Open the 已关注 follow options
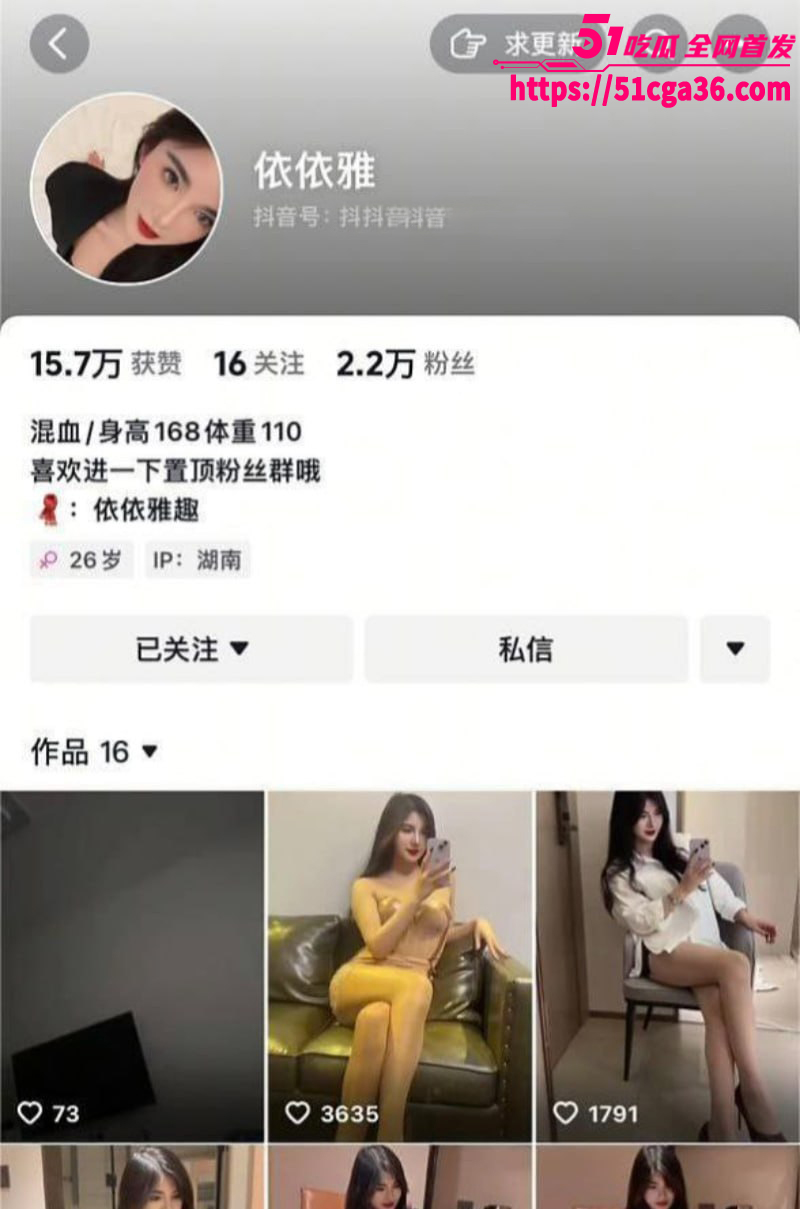This screenshot has width=800, height=1209. point(191,650)
